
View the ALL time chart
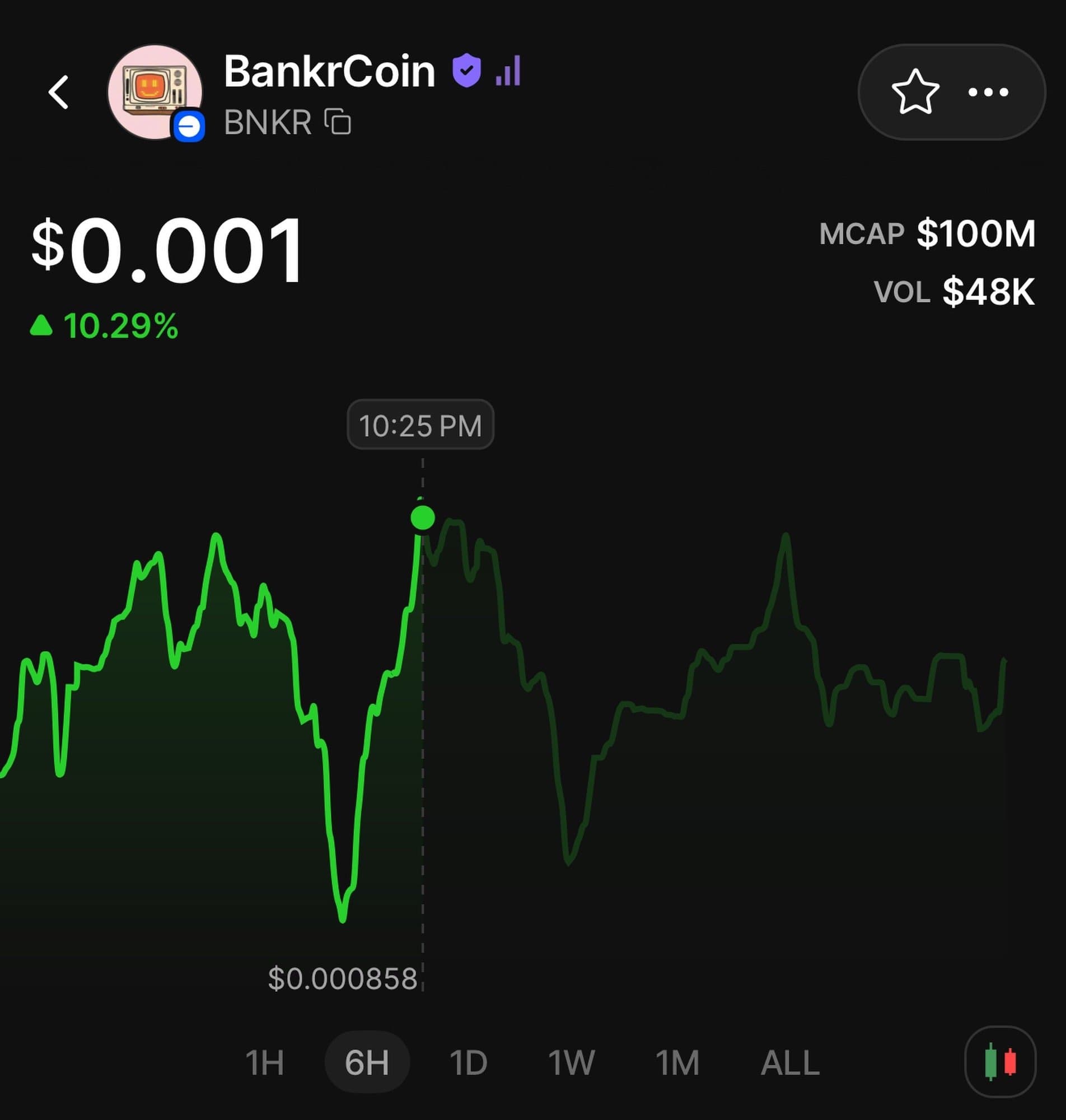[790, 1062]
